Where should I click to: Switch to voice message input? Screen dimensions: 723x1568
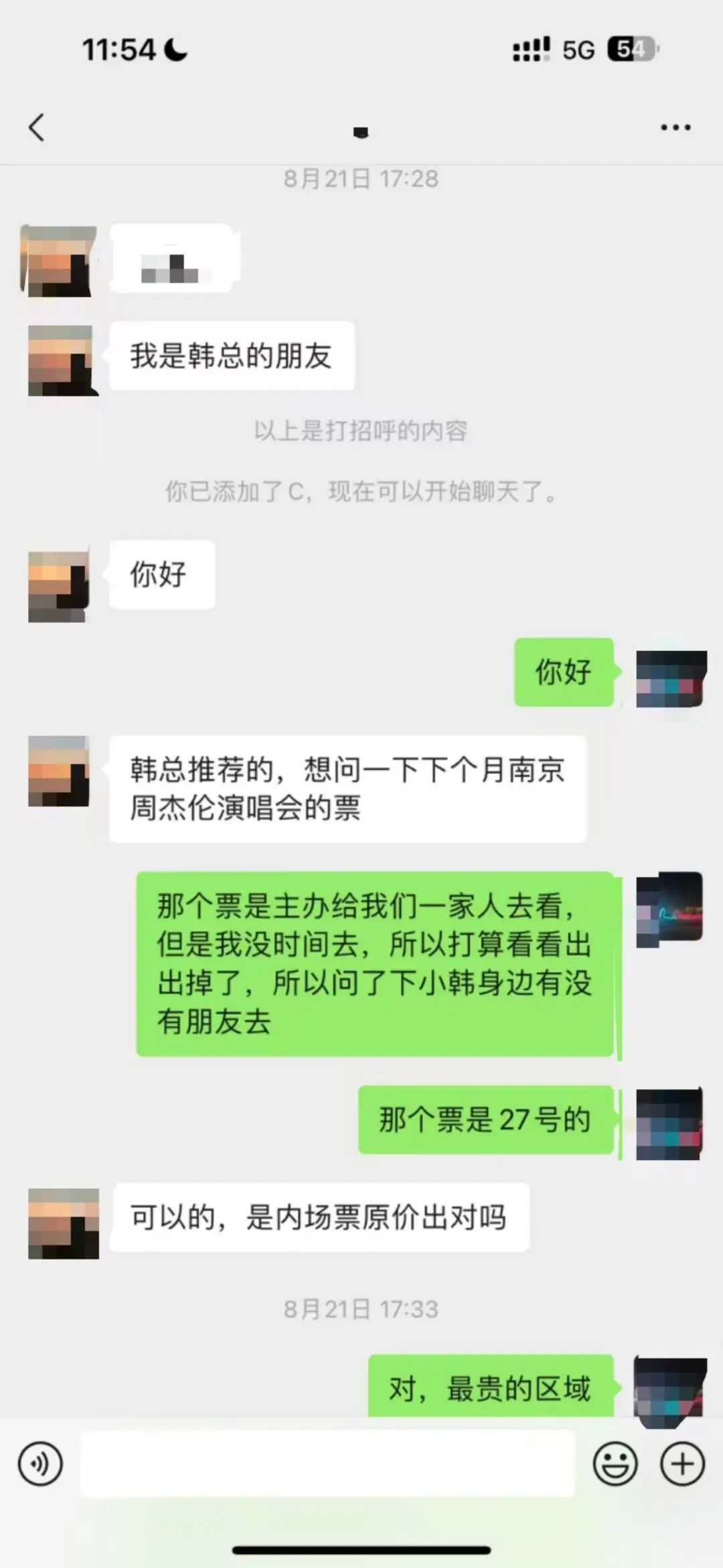click(40, 1464)
